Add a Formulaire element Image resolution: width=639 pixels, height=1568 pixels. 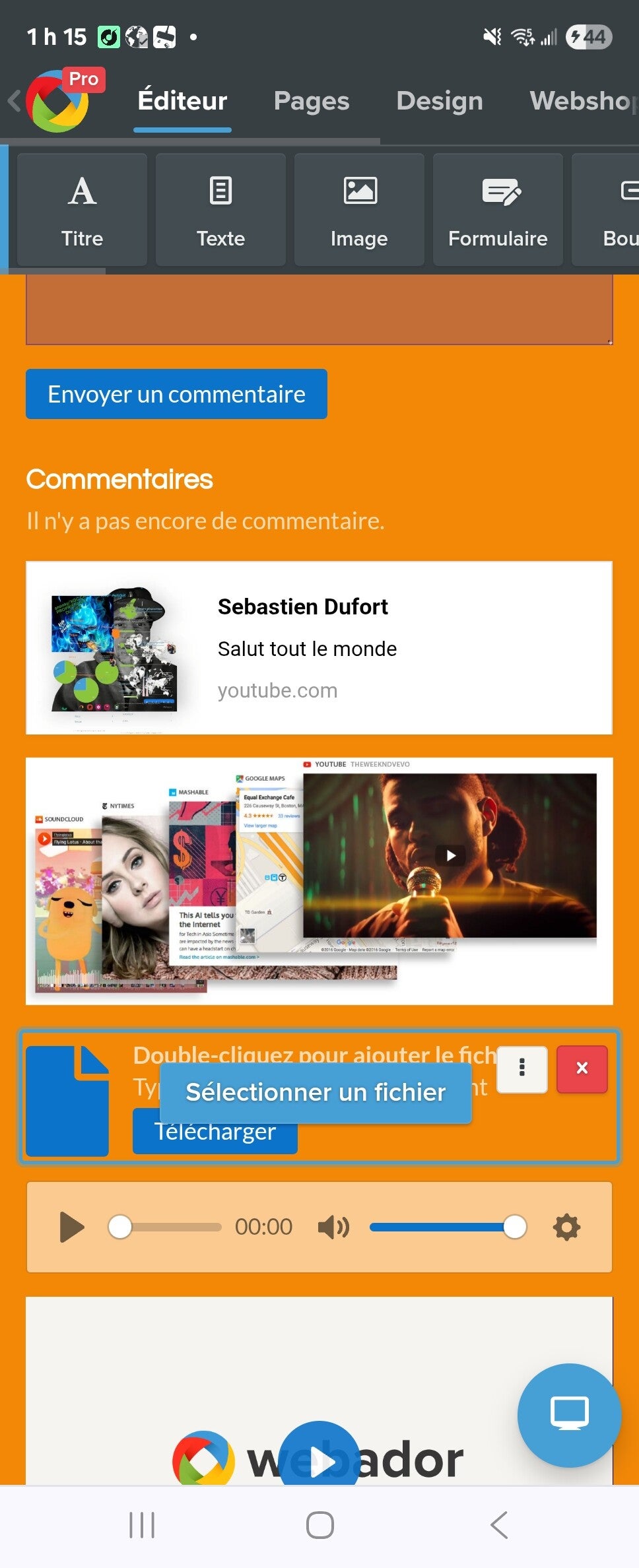[x=498, y=210]
